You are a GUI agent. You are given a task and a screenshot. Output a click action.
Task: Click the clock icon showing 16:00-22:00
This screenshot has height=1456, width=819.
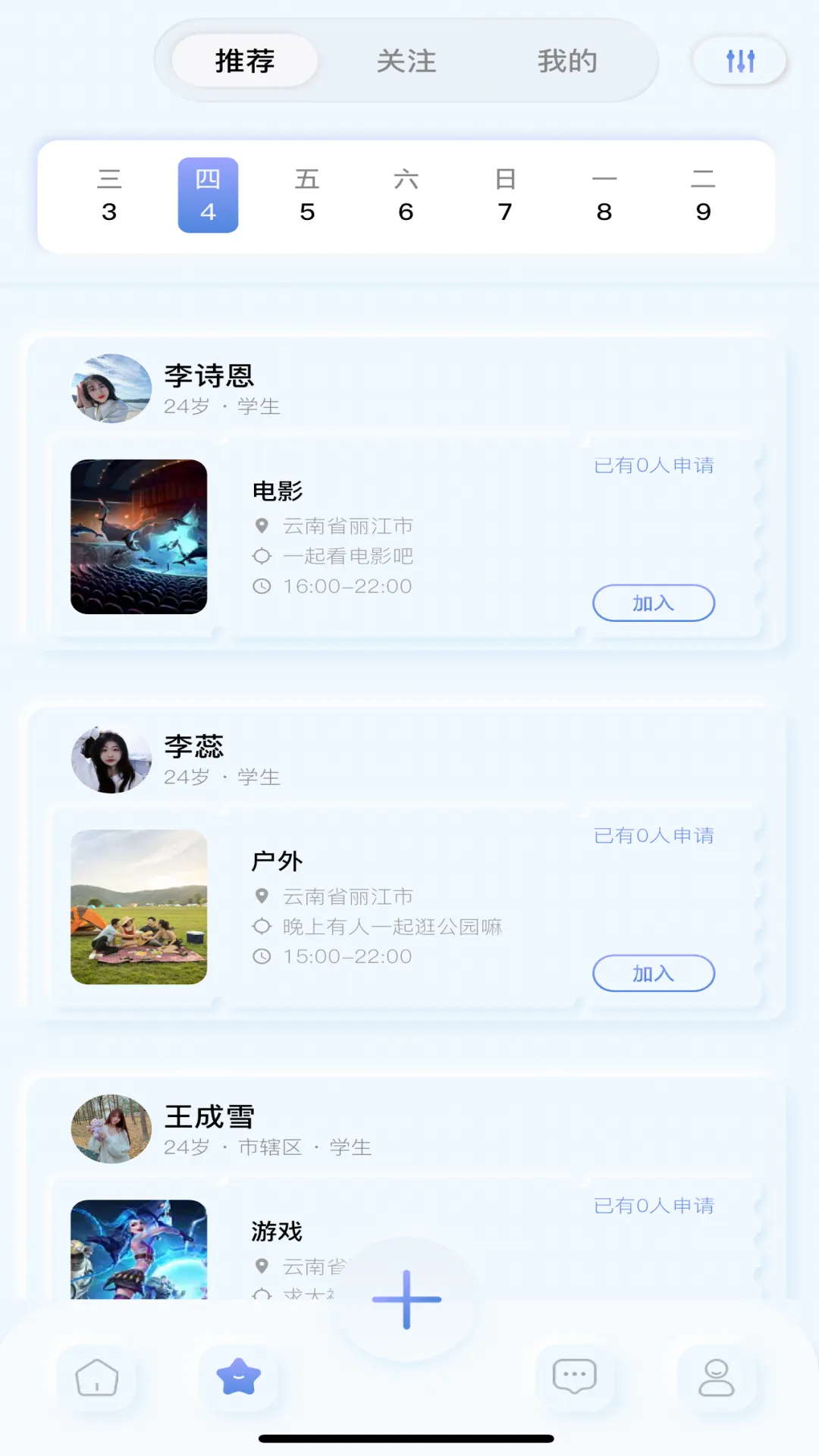click(262, 585)
